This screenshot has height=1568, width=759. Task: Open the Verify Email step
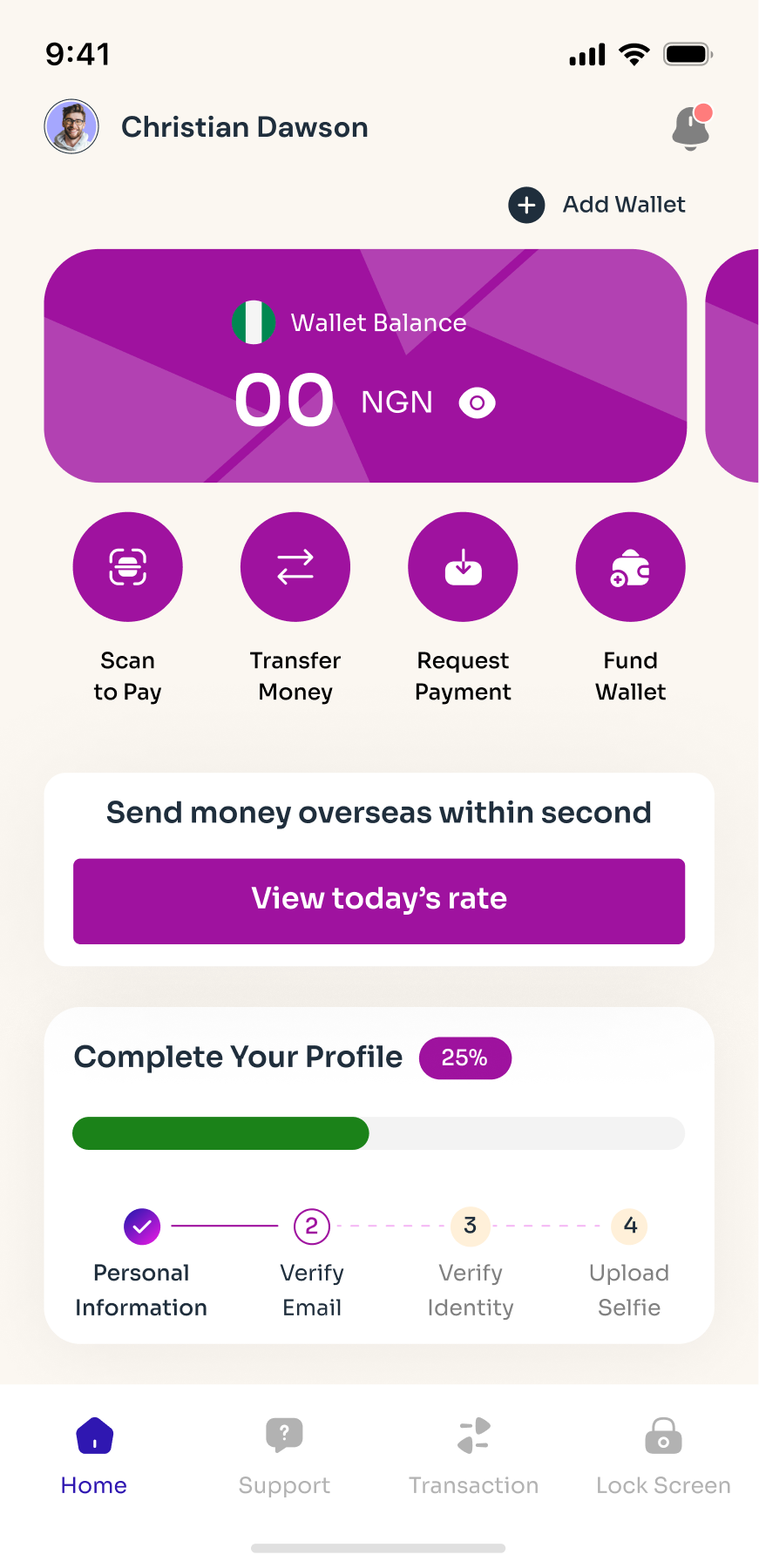coord(312,1264)
